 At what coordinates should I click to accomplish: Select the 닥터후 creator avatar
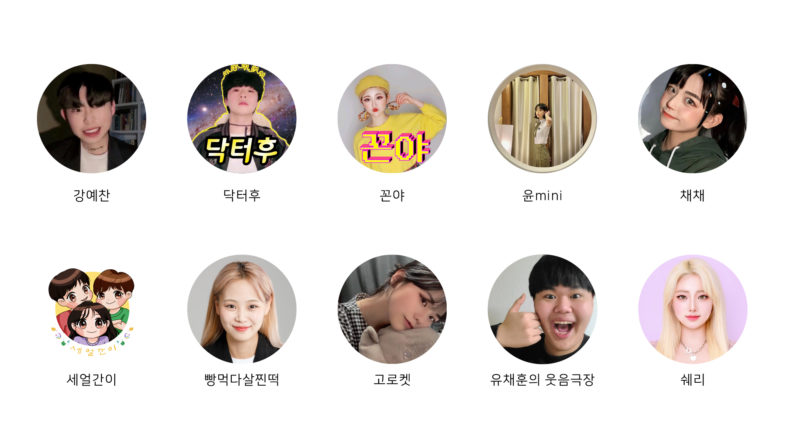tap(242, 118)
